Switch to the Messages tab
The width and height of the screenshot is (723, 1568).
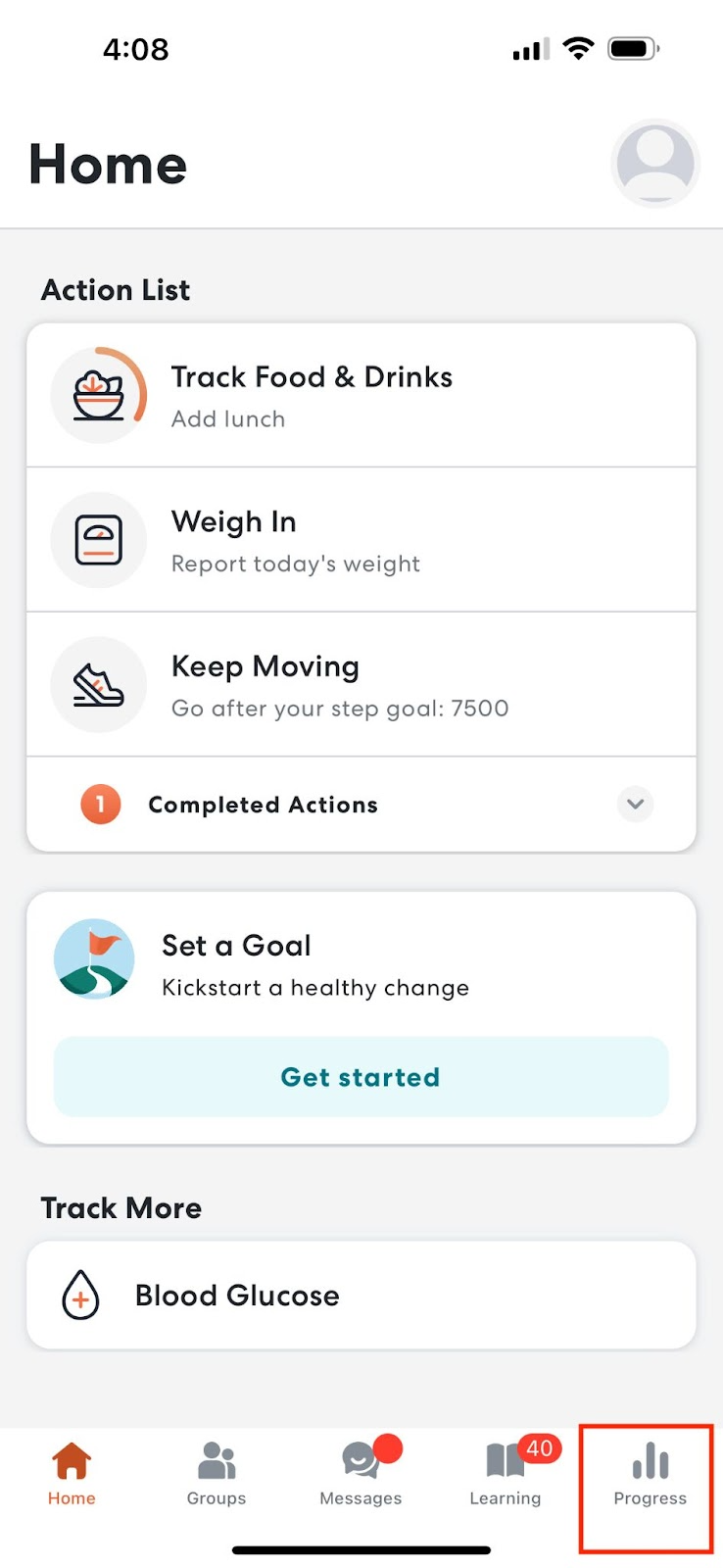361,1474
